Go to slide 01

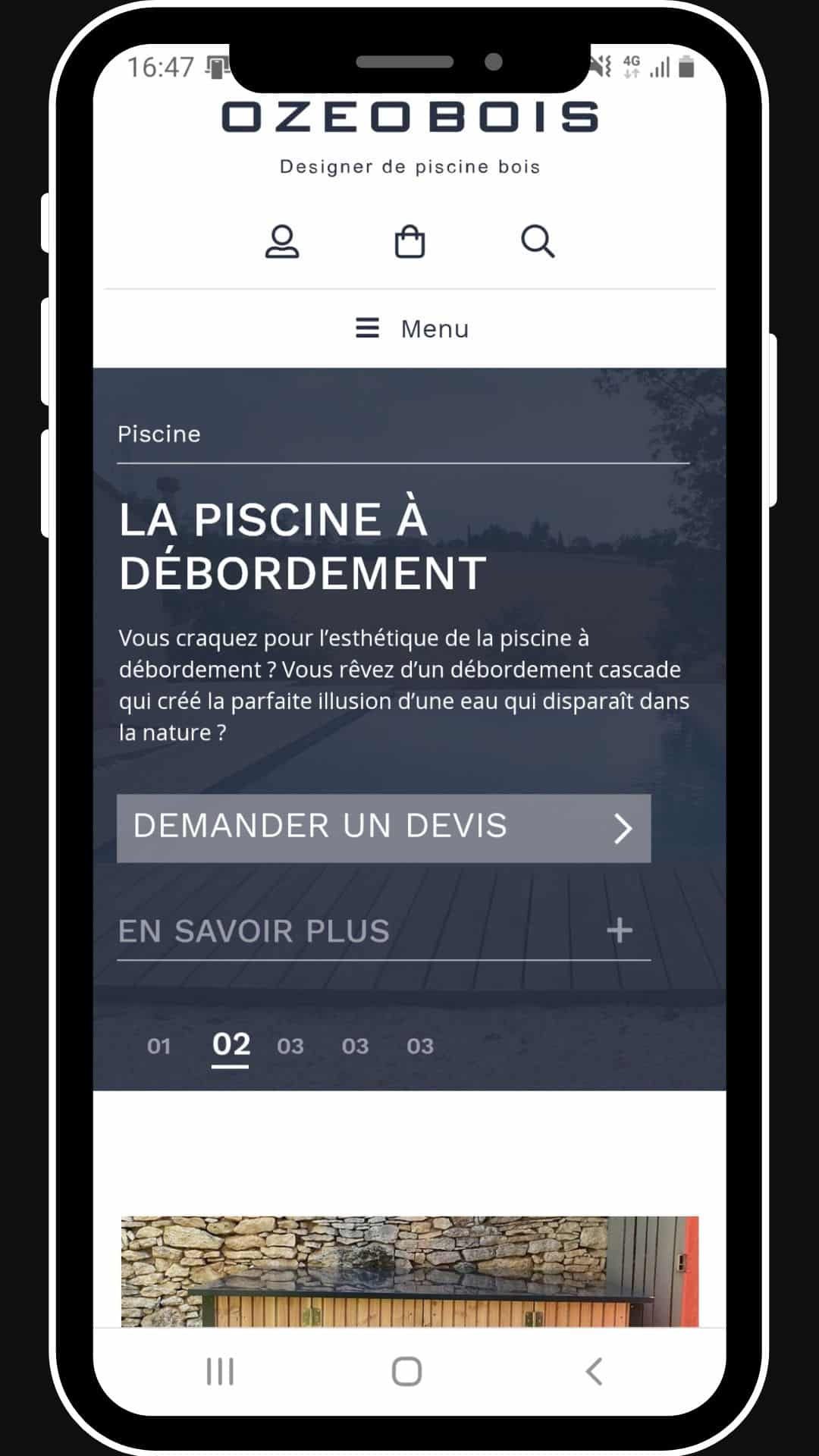click(158, 1046)
